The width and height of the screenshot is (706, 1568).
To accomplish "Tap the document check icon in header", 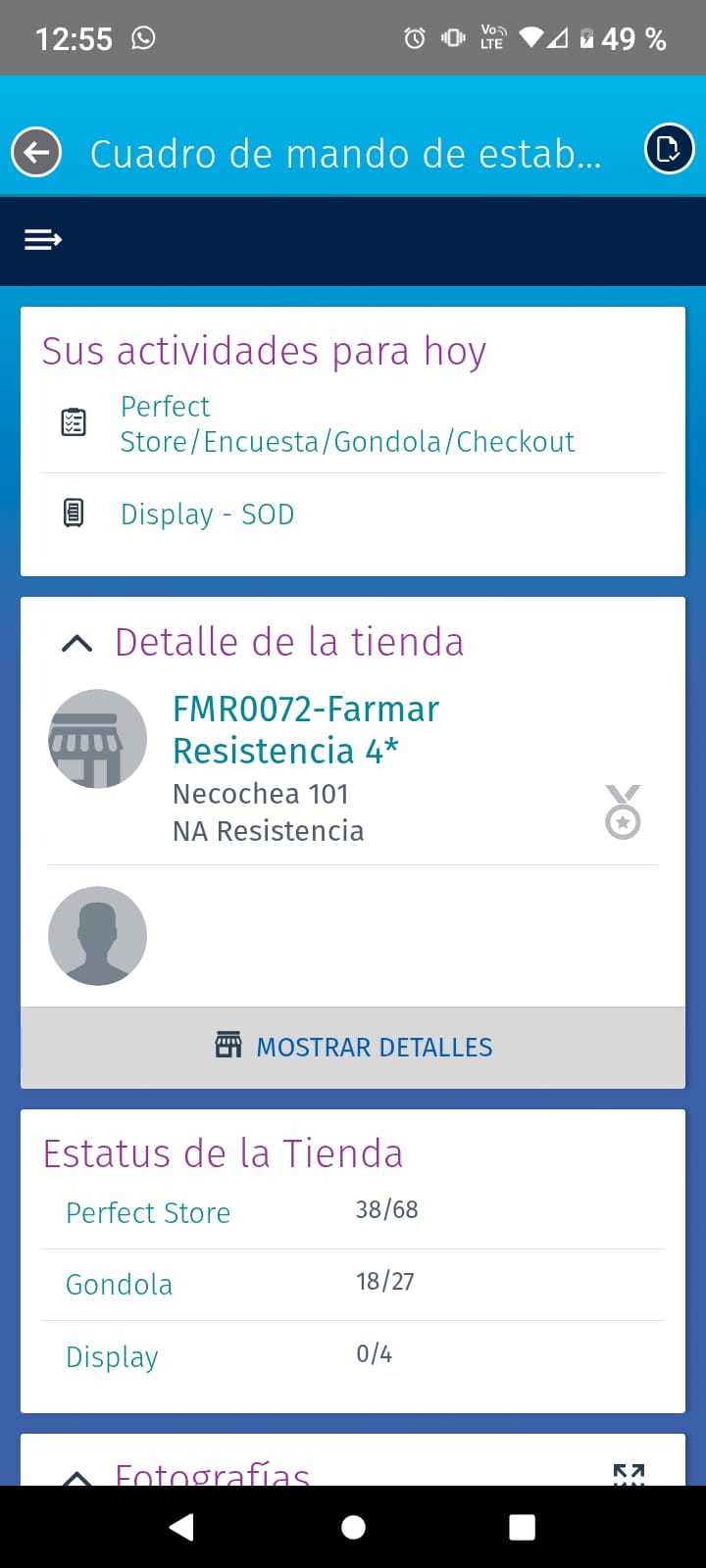I will coord(669,150).
